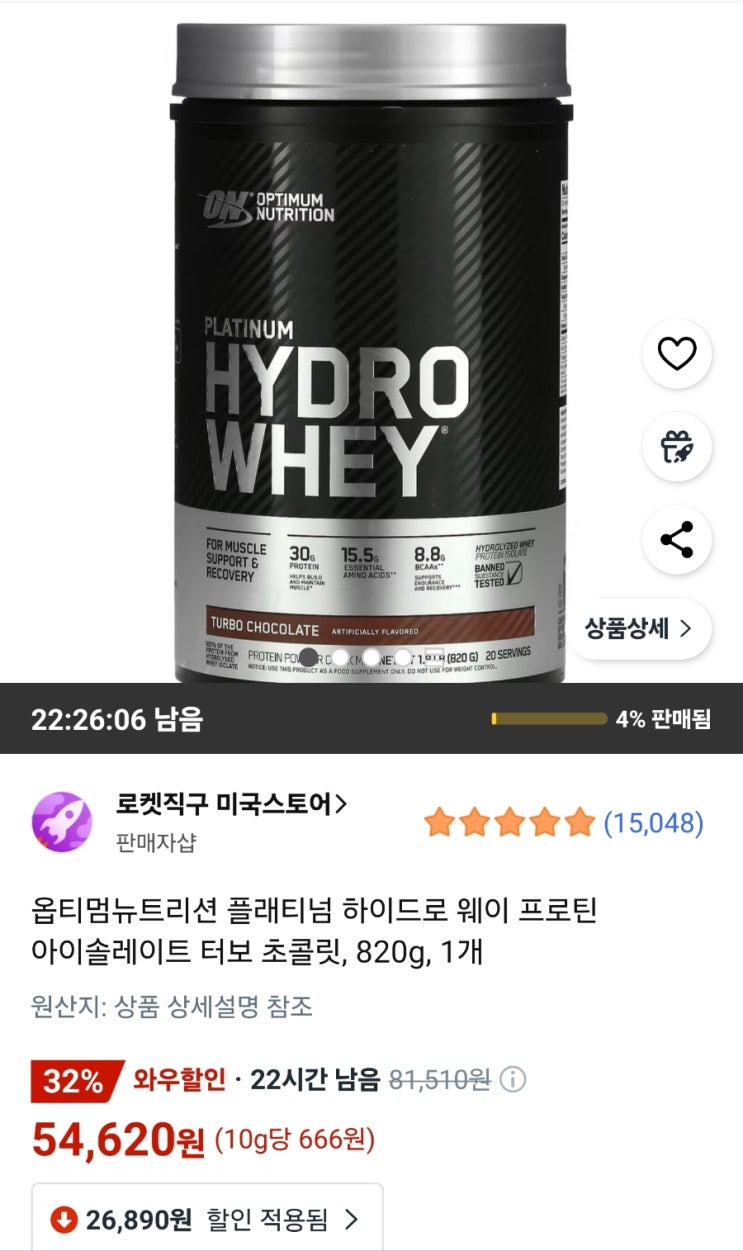Select the second image page indicator dot

pyautogui.click(x=340, y=657)
